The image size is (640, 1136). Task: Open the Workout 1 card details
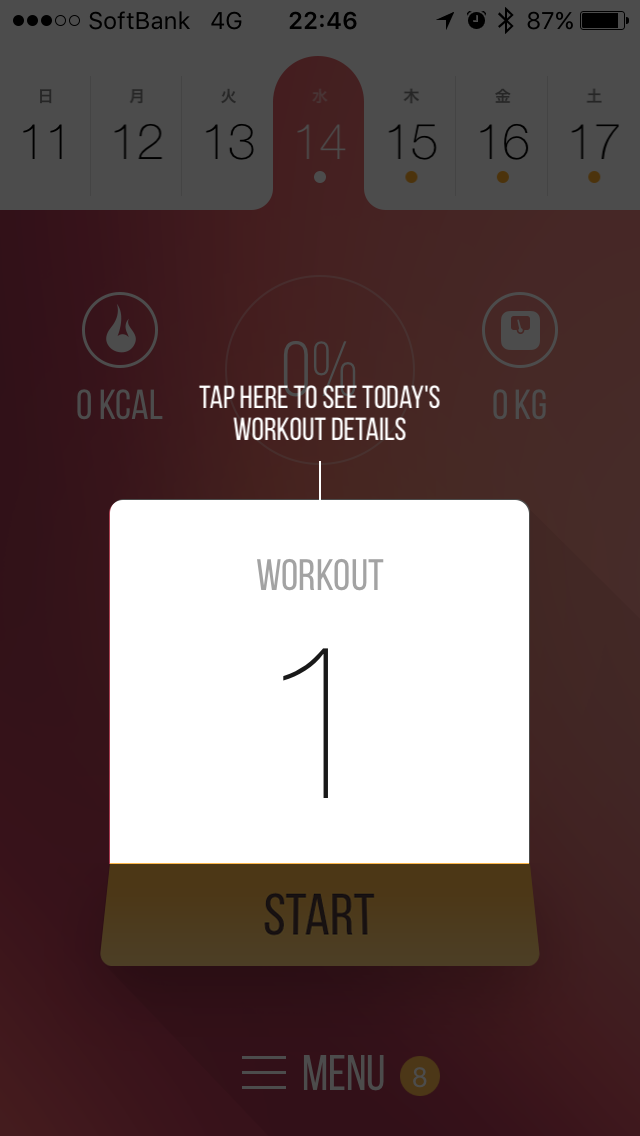click(320, 682)
